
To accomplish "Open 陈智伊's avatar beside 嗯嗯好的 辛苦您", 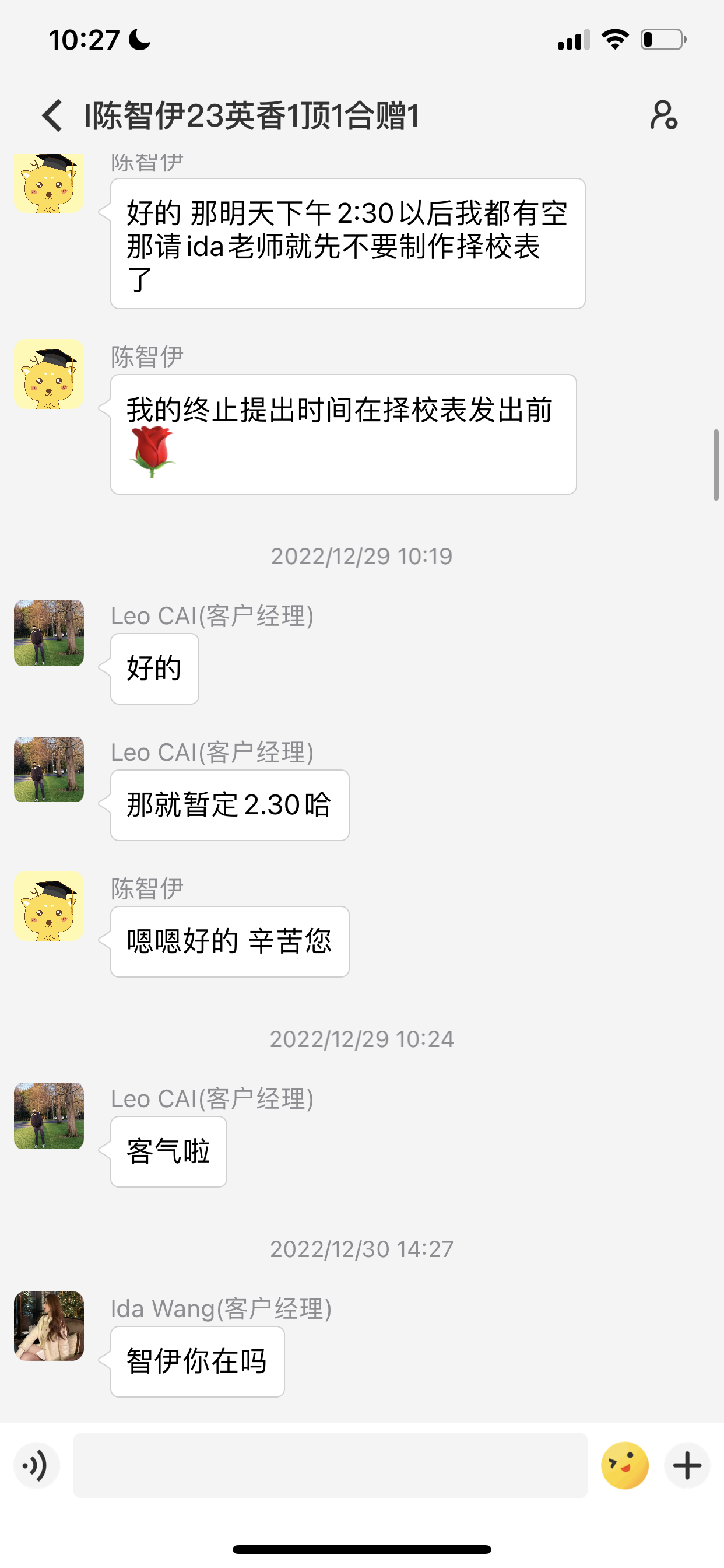I will point(48,905).
